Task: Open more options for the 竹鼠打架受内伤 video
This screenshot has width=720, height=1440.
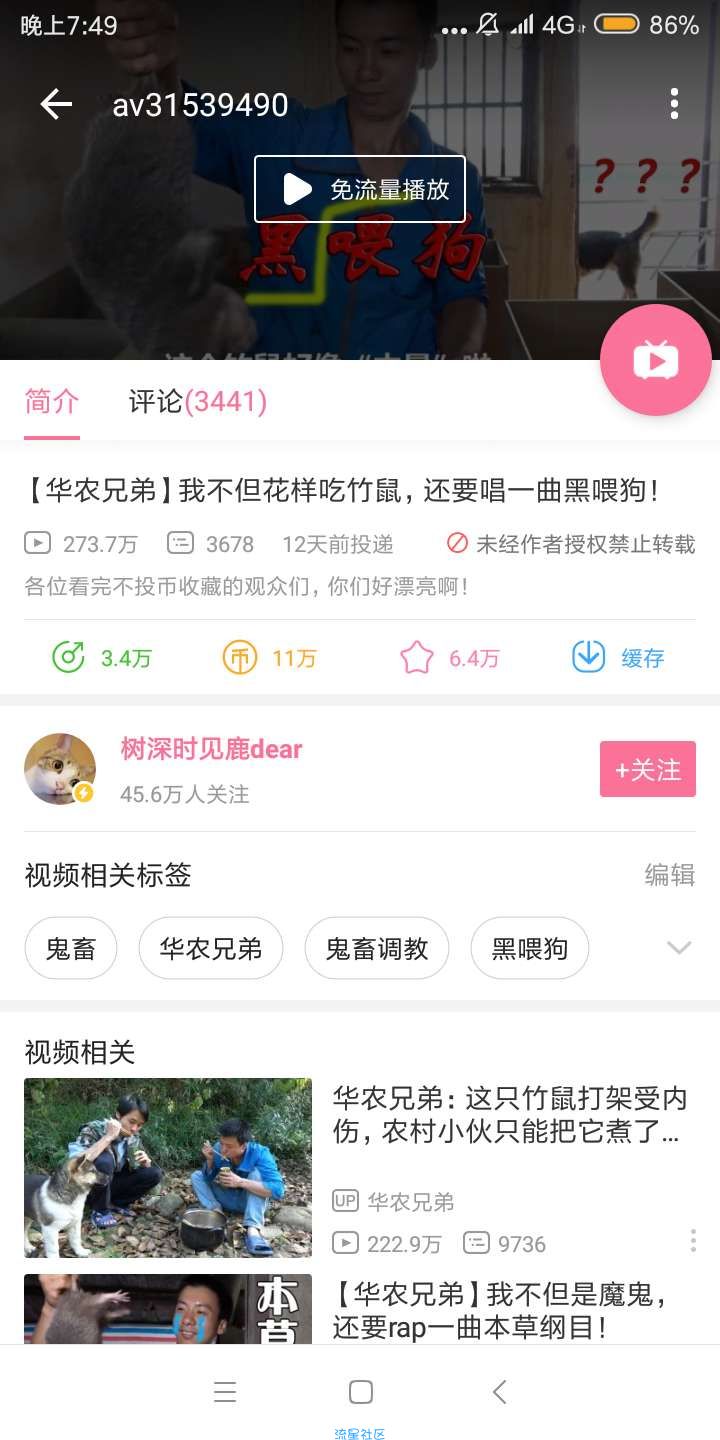Action: tap(693, 1242)
